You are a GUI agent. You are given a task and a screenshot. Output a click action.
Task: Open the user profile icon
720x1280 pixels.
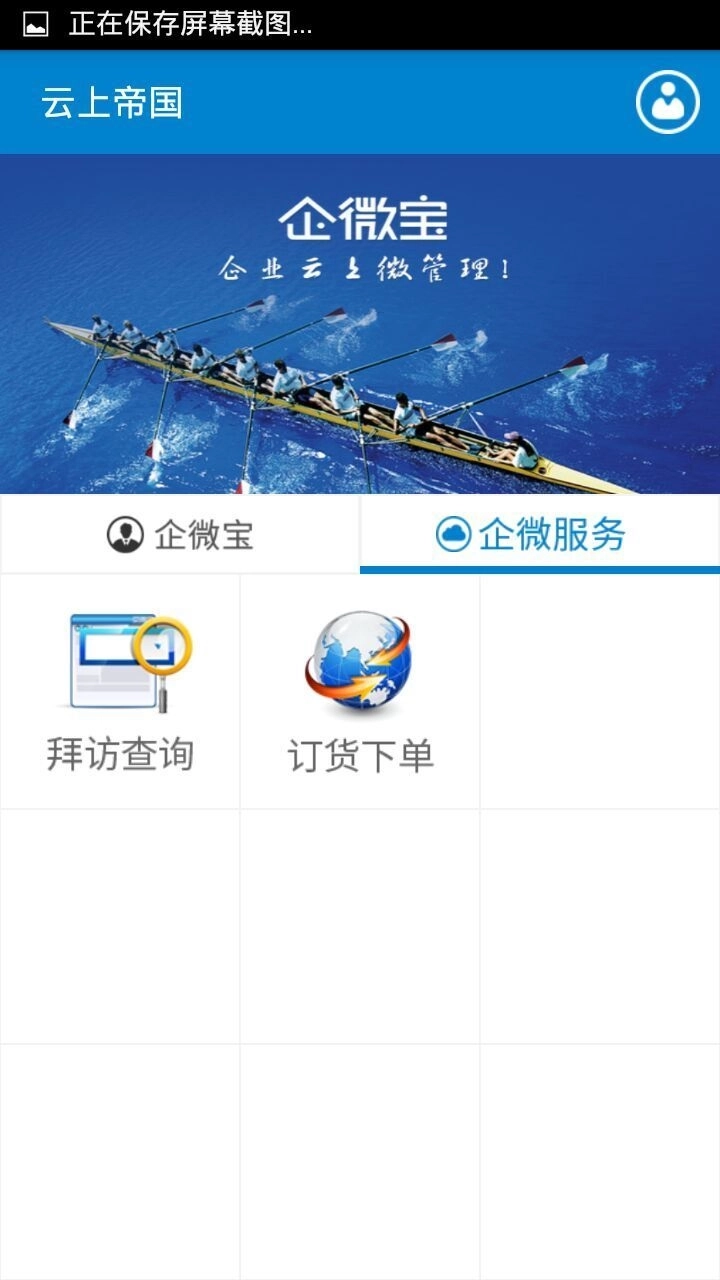(667, 102)
